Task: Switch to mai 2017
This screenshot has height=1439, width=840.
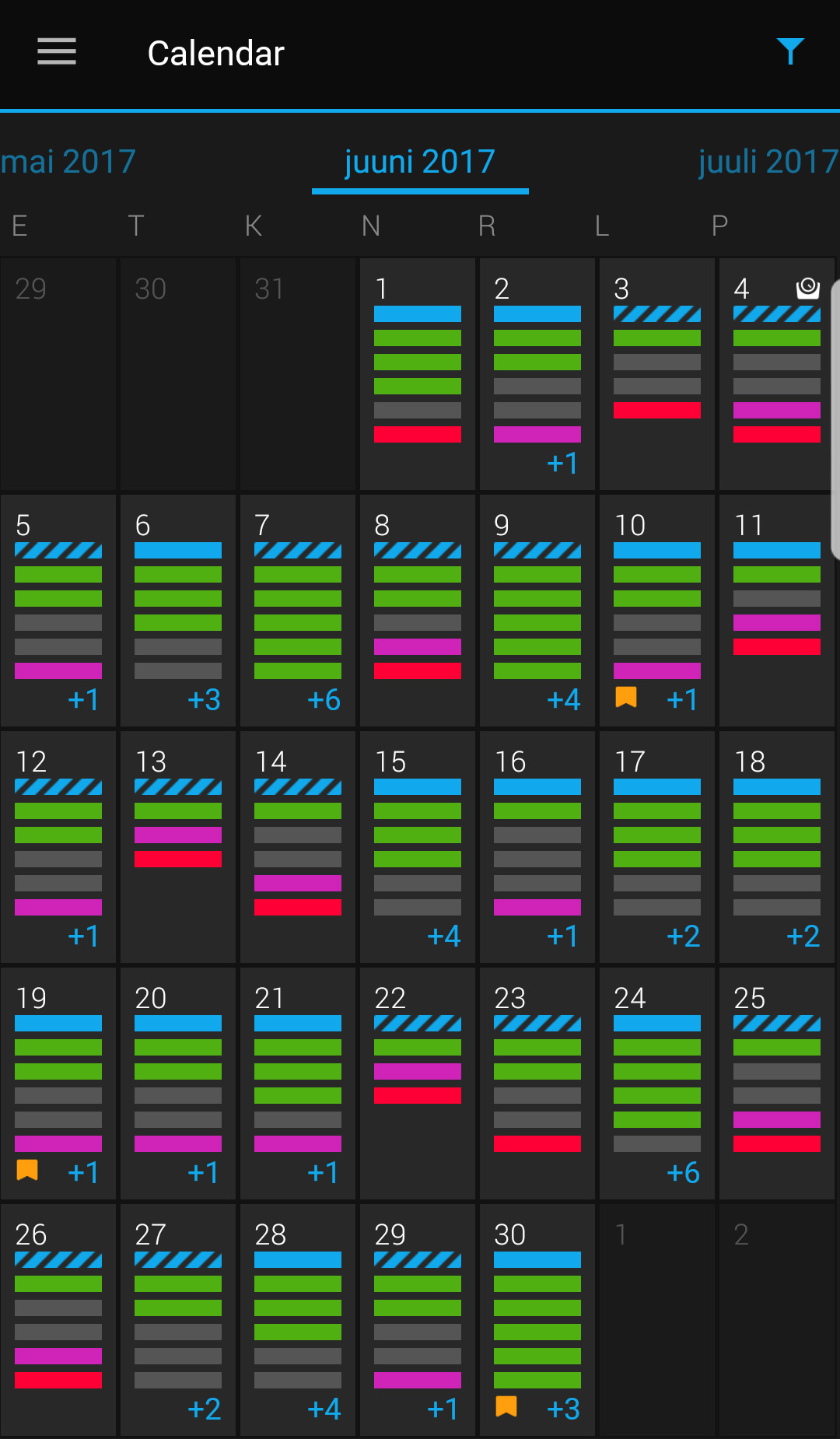Action: point(68,162)
